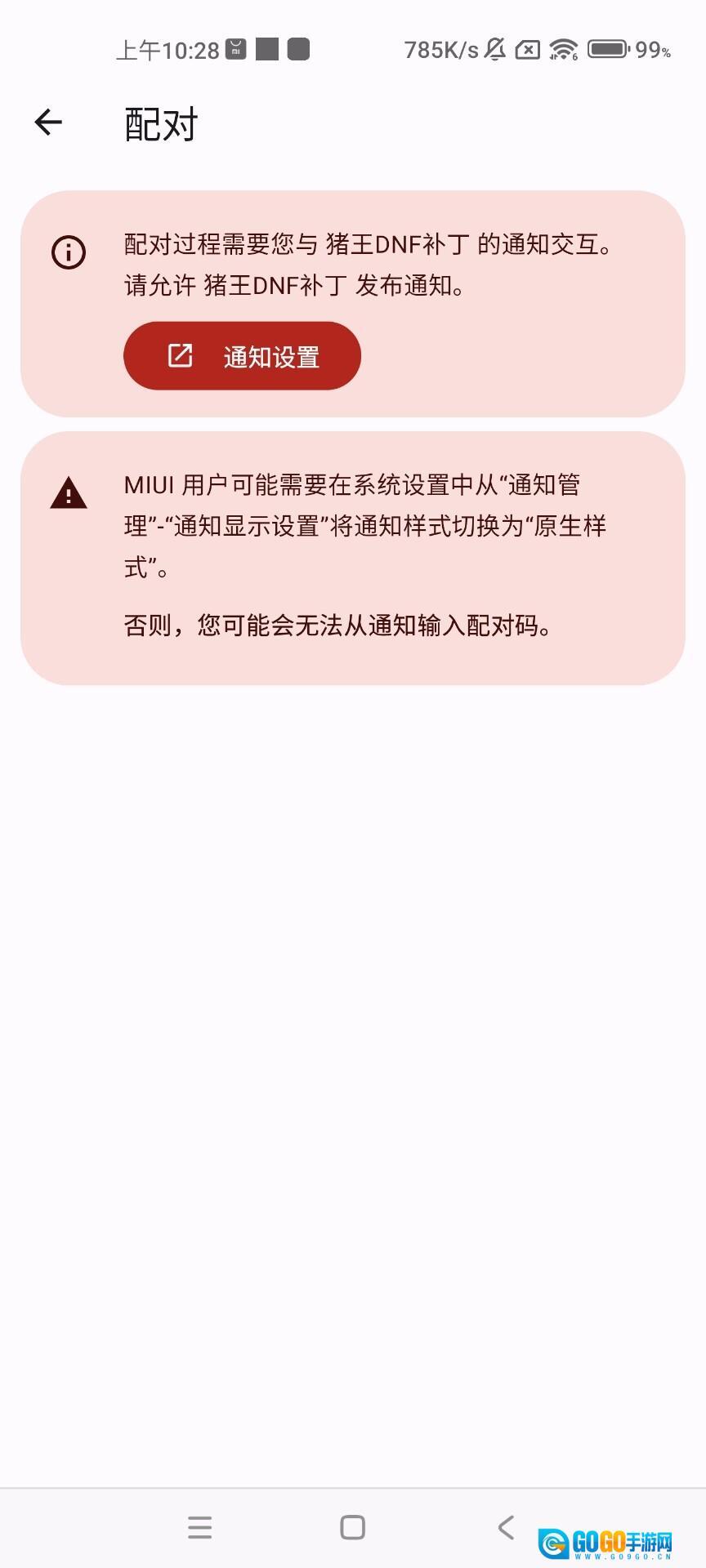Screen dimensions: 706x1568
Task: Tap the leftmost notification icon near the clock
Action: [x=234, y=47]
